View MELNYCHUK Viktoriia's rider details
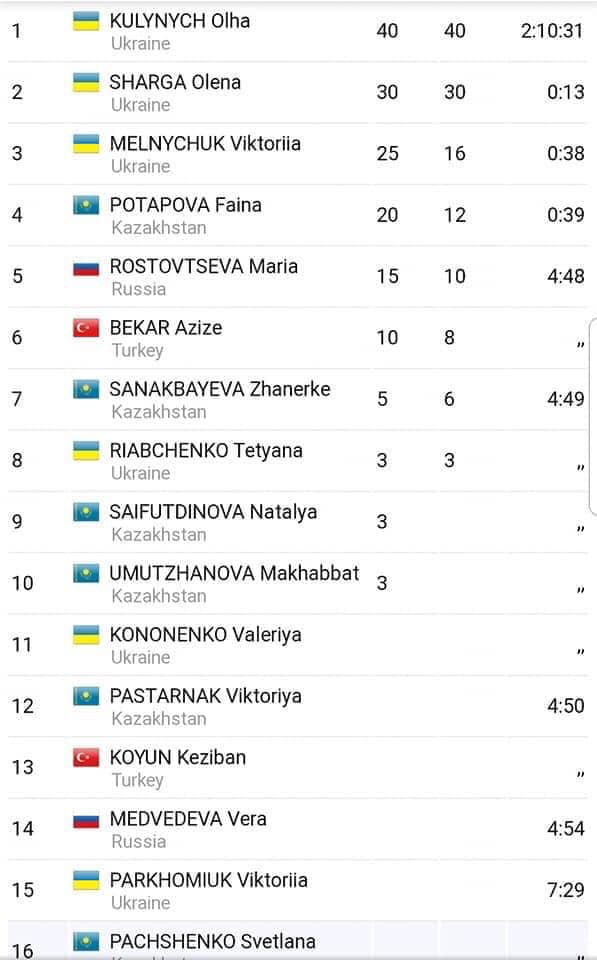This screenshot has width=597, height=960. point(205,143)
